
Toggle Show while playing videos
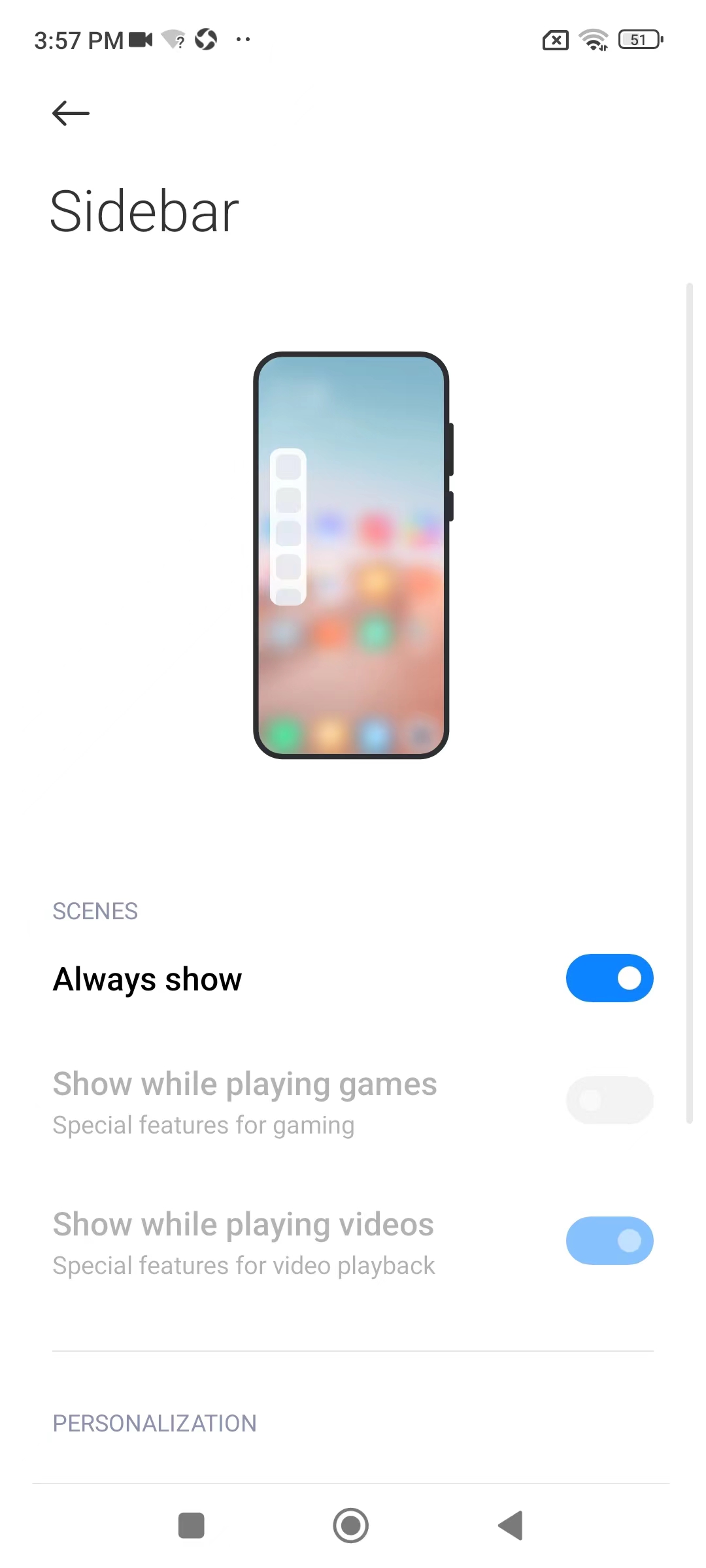(609, 1241)
